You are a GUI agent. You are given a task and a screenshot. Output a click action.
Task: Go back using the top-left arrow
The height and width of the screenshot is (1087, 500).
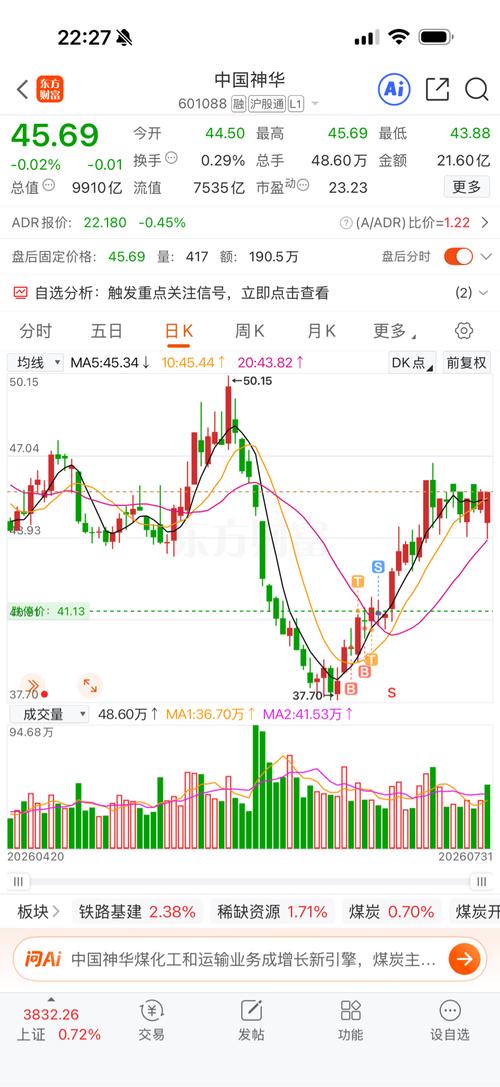click(22, 89)
